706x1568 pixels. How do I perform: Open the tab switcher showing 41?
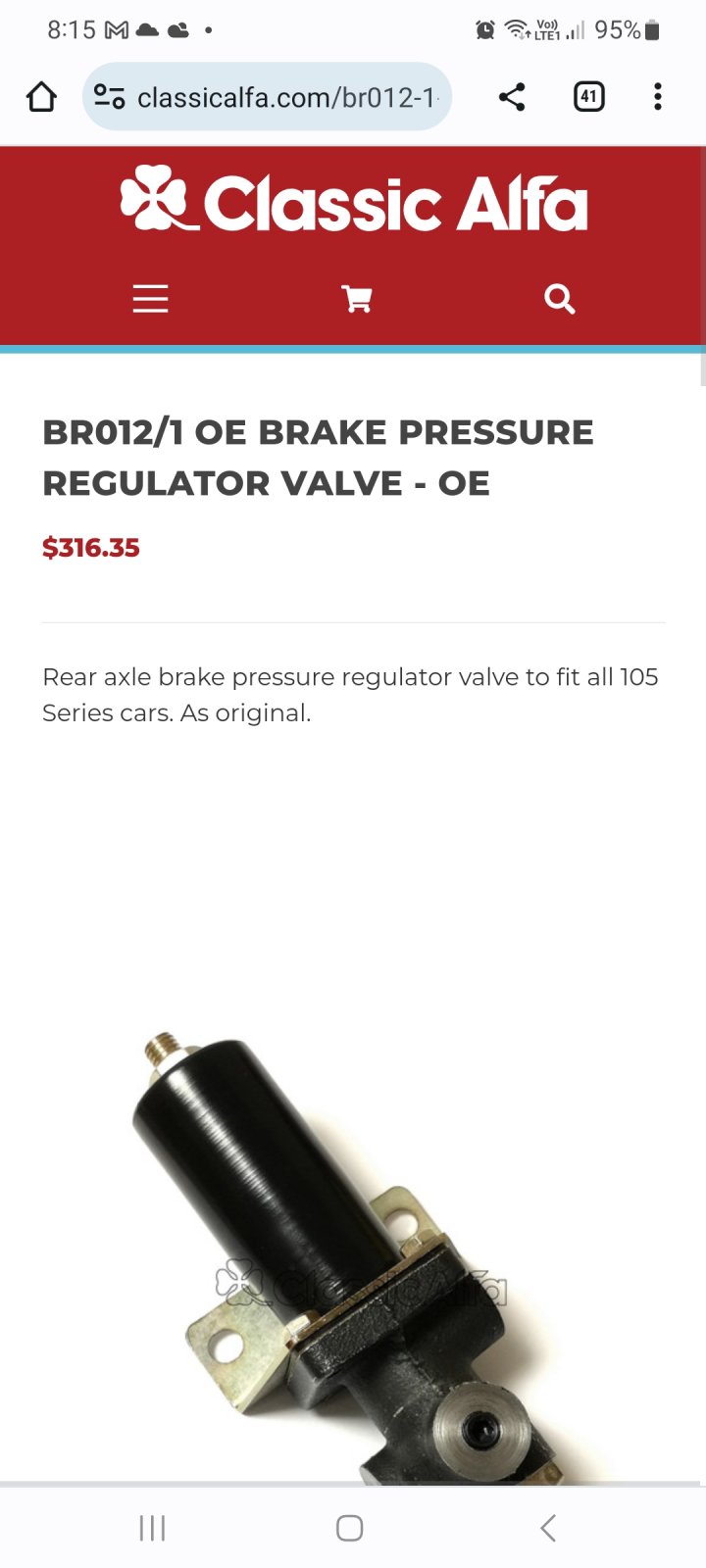588,97
